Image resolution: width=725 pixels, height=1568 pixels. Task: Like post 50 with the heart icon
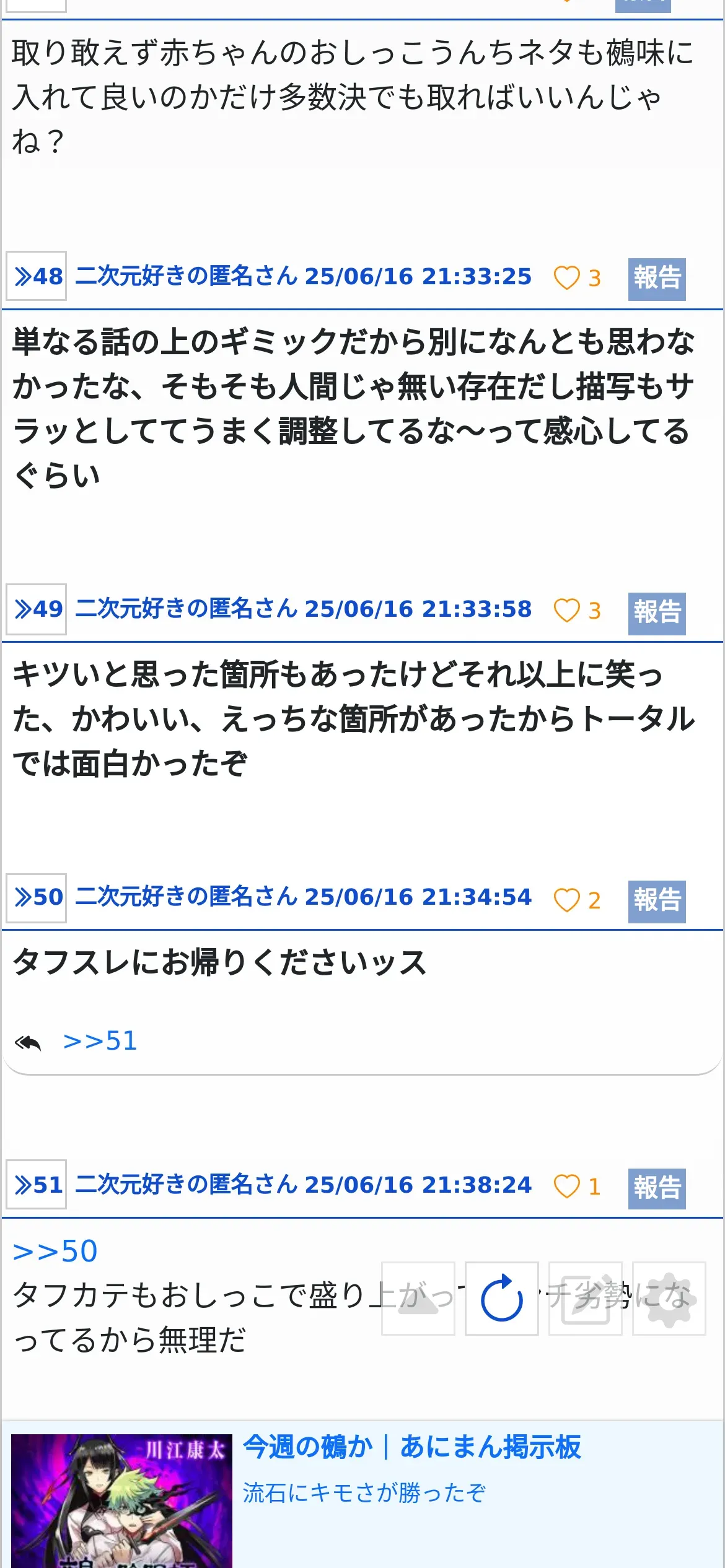click(x=566, y=900)
